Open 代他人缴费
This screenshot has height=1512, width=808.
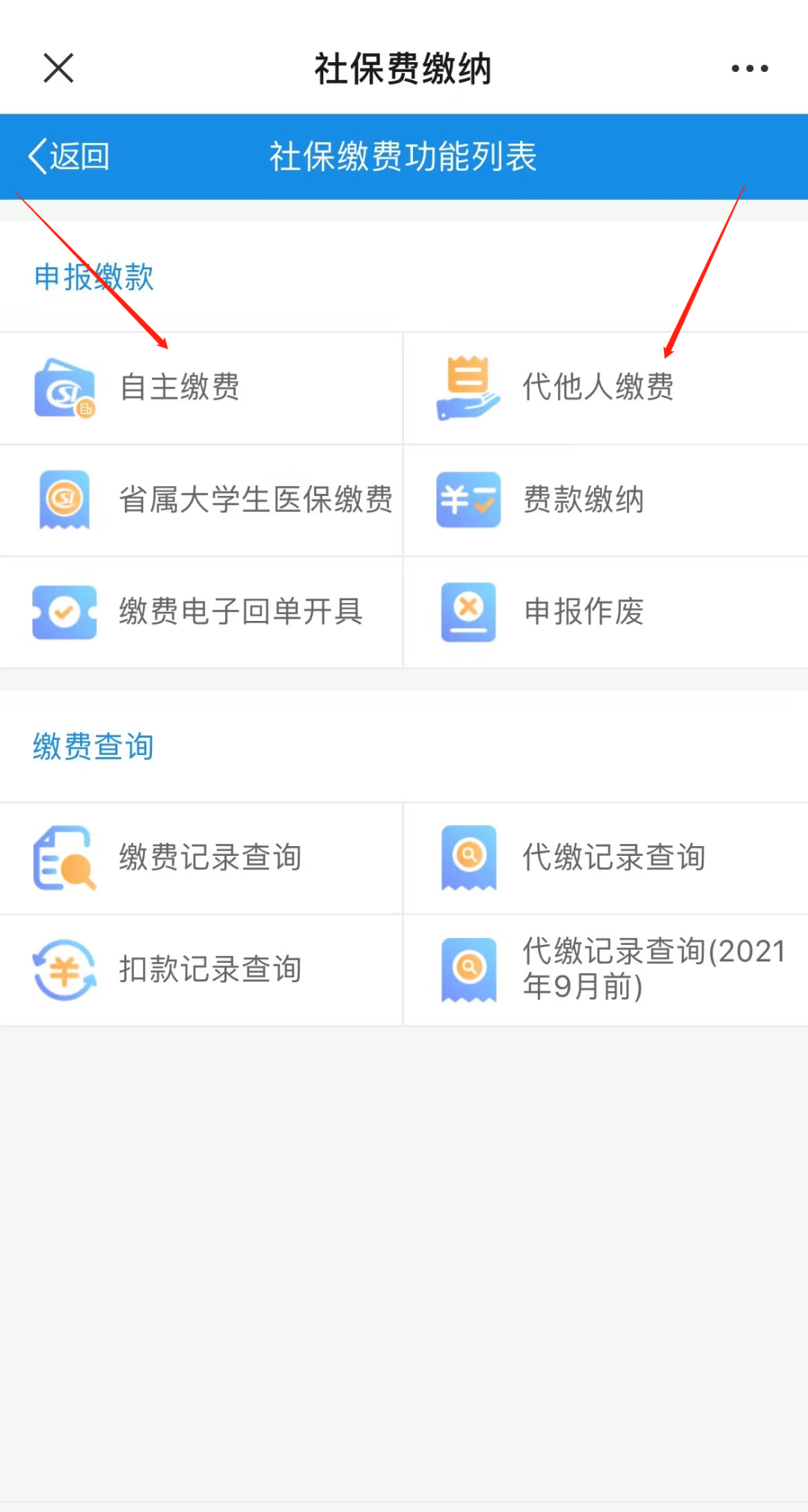(x=606, y=388)
